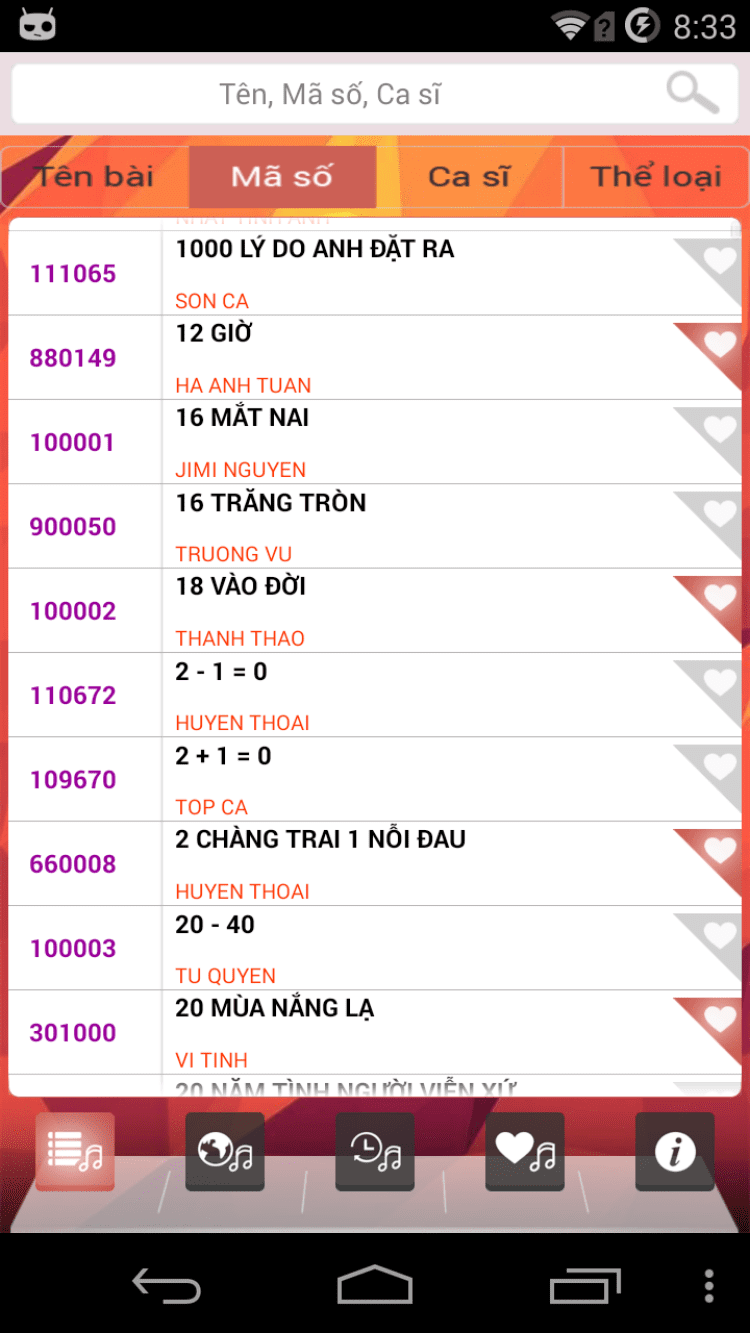
Task: Open song 2 CHÀNG TRAI 1 NỖI ĐAU
Action: [400, 863]
